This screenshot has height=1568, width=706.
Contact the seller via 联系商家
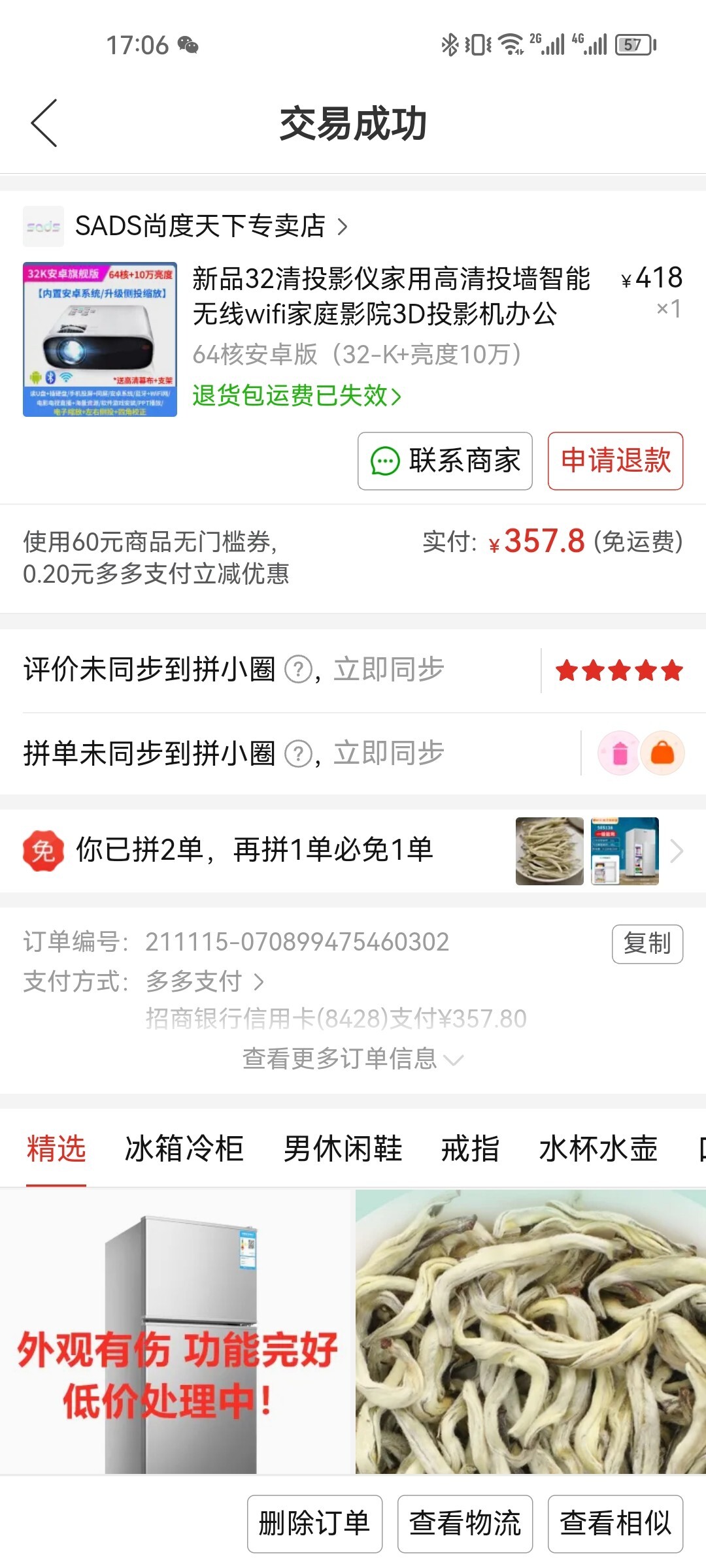[445, 461]
